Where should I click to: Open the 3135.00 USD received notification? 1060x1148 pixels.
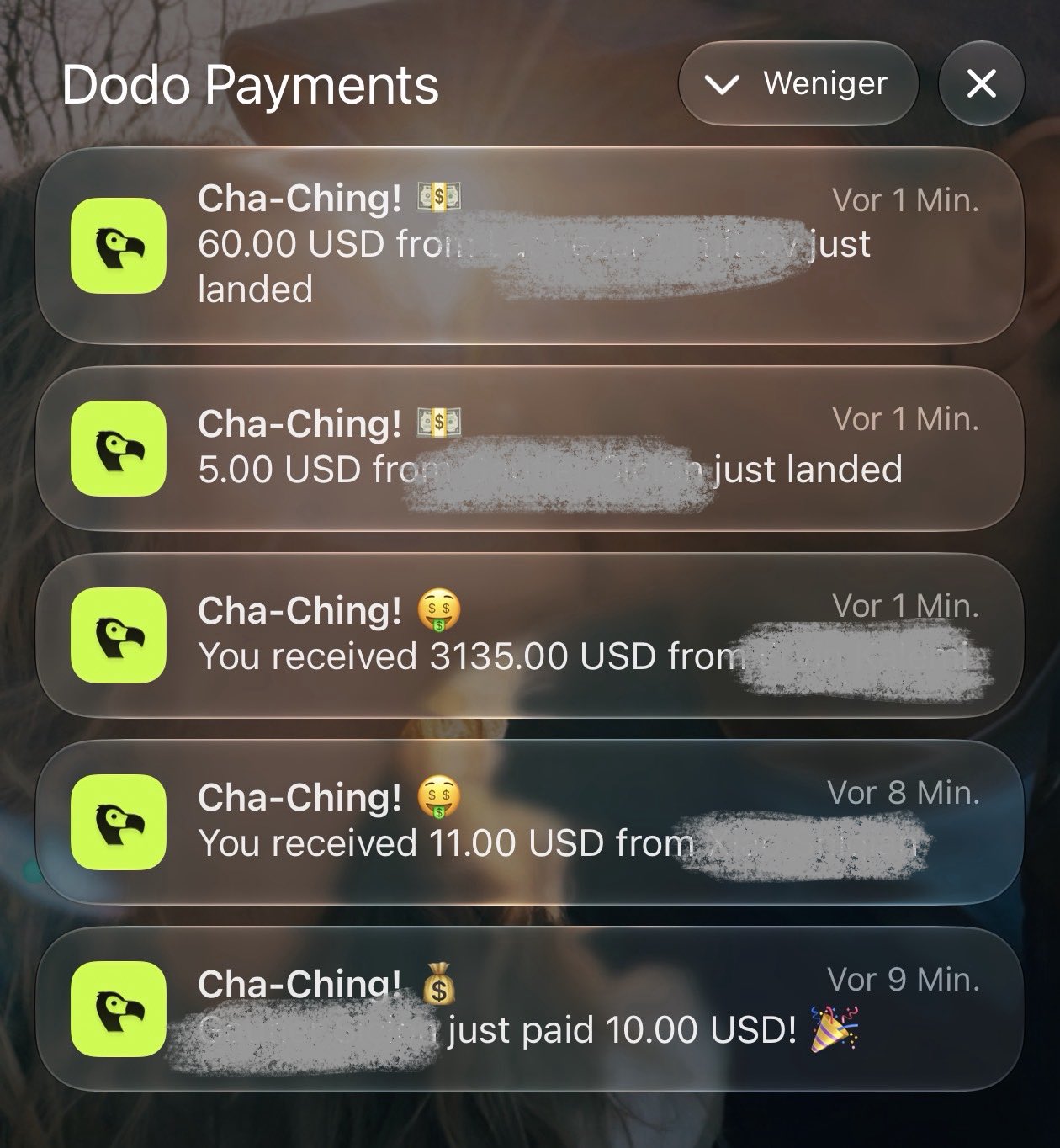point(530,636)
